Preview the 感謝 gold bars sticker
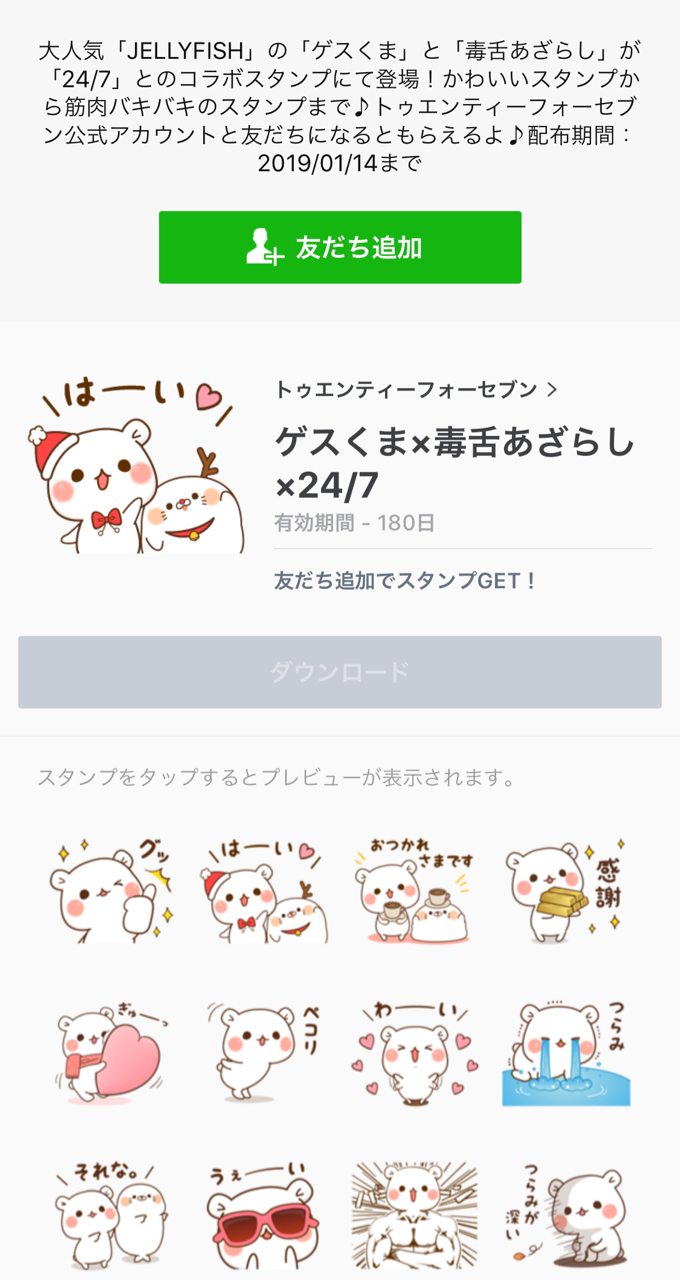This screenshot has width=680, height=1280. (x=565, y=890)
